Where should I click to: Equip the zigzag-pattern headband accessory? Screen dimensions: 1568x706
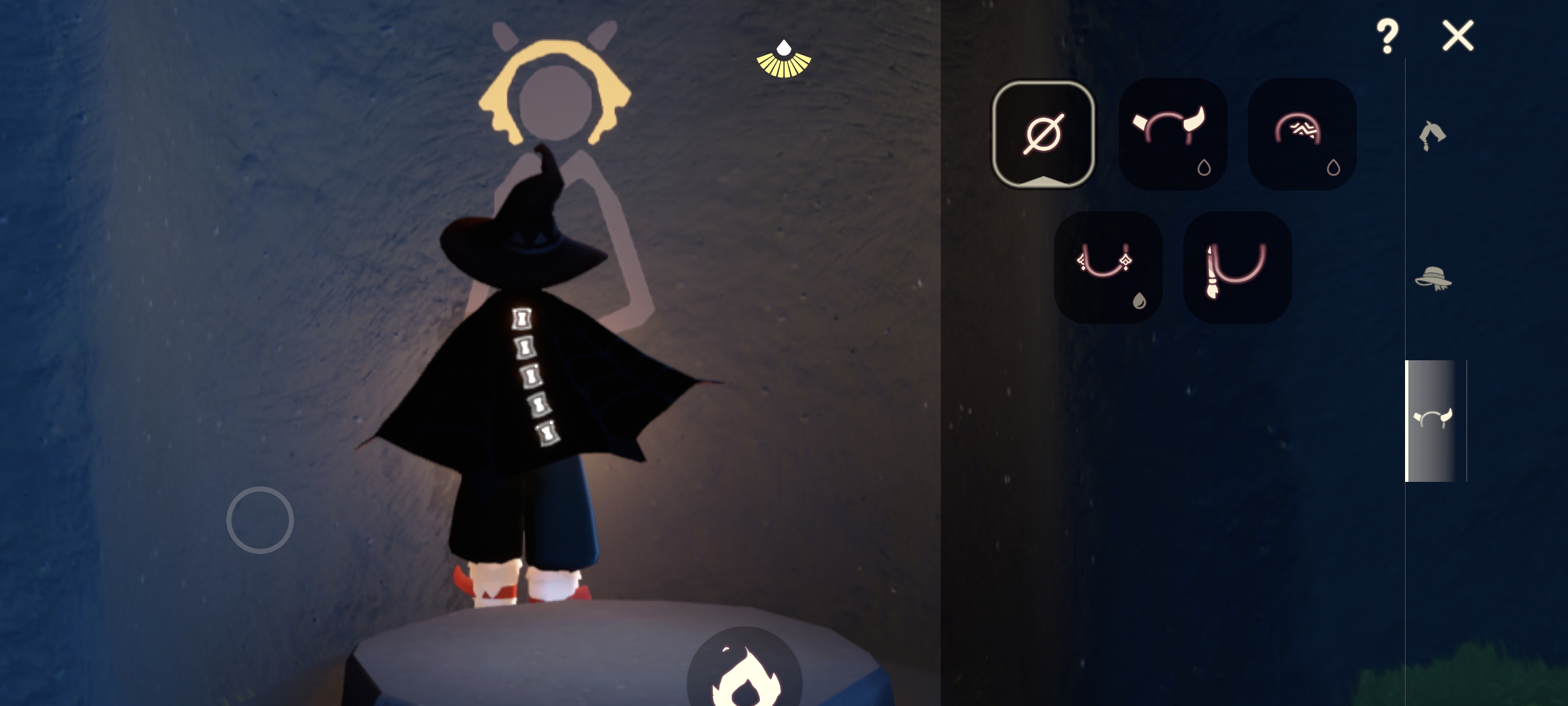coord(1301,134)
